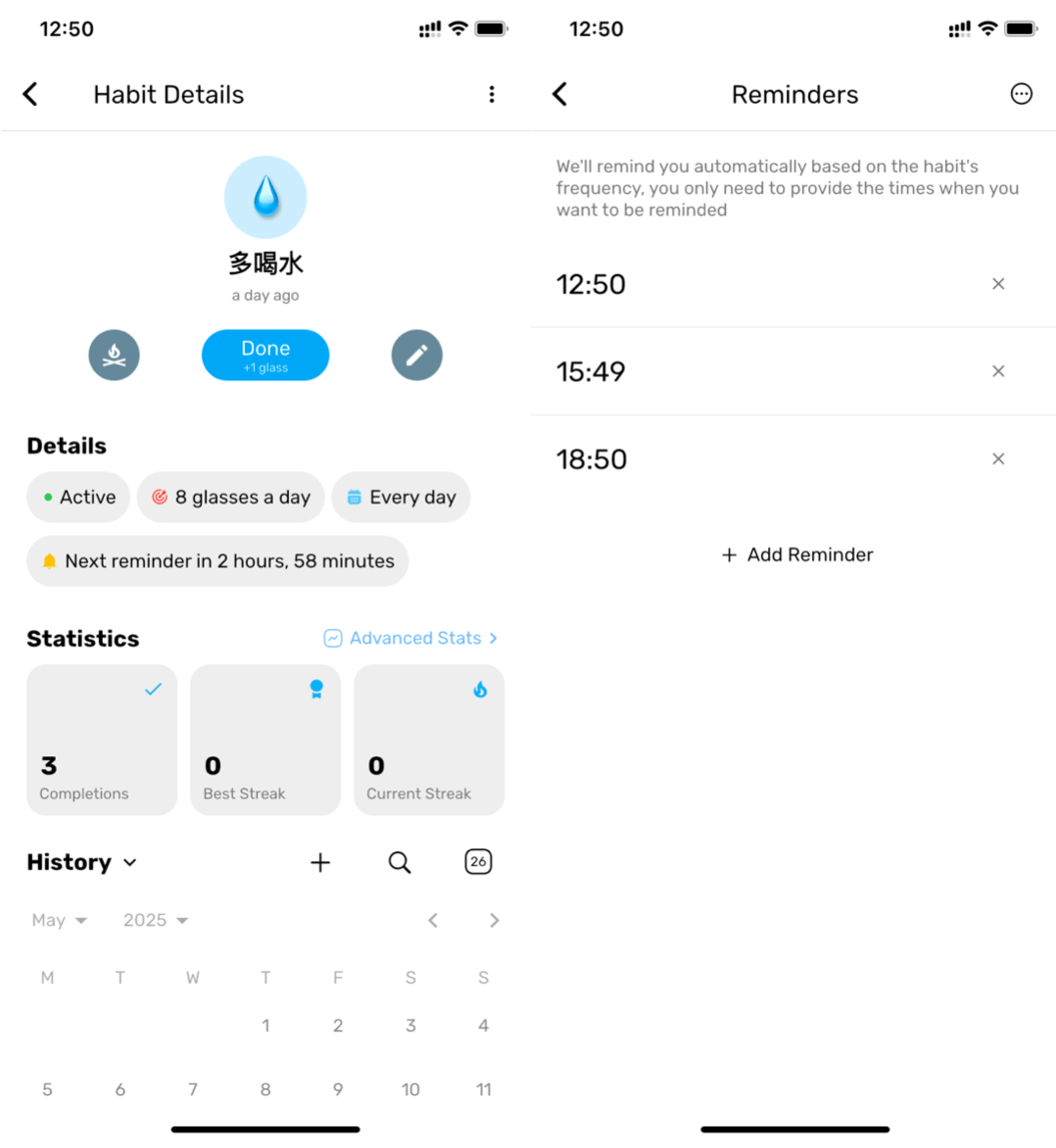Open the Habit Details overflow menu
Screen dimensions: 1056x1148
[x=492, y=94]
